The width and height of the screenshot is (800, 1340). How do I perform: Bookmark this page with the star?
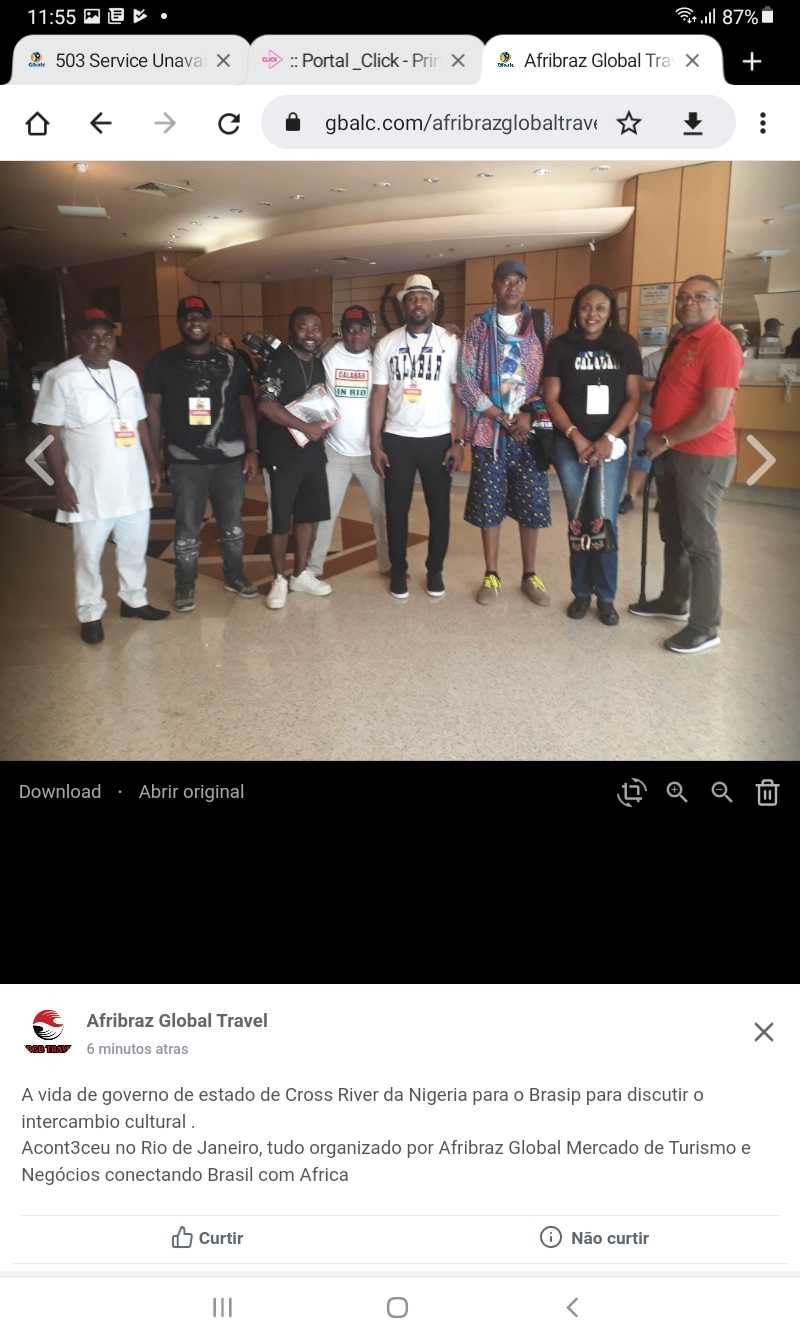[628, 123]
